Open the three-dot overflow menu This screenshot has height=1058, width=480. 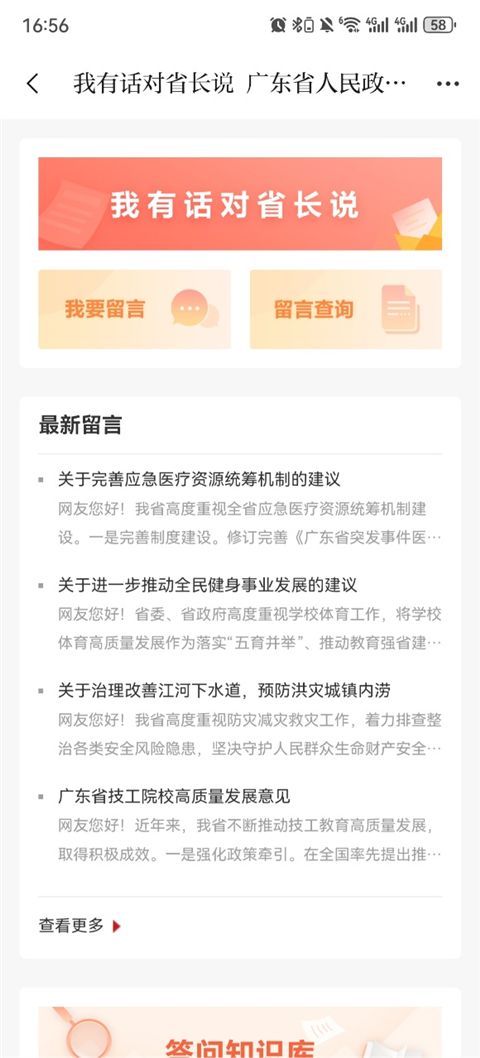click(448, 84)
